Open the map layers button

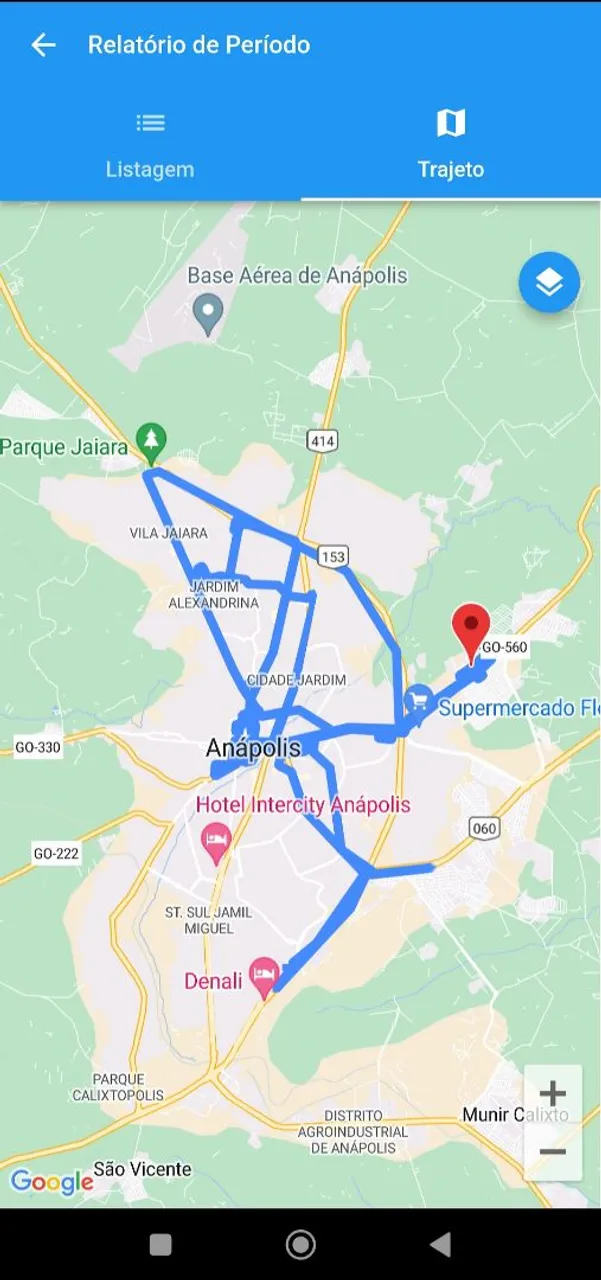[549, 283]
